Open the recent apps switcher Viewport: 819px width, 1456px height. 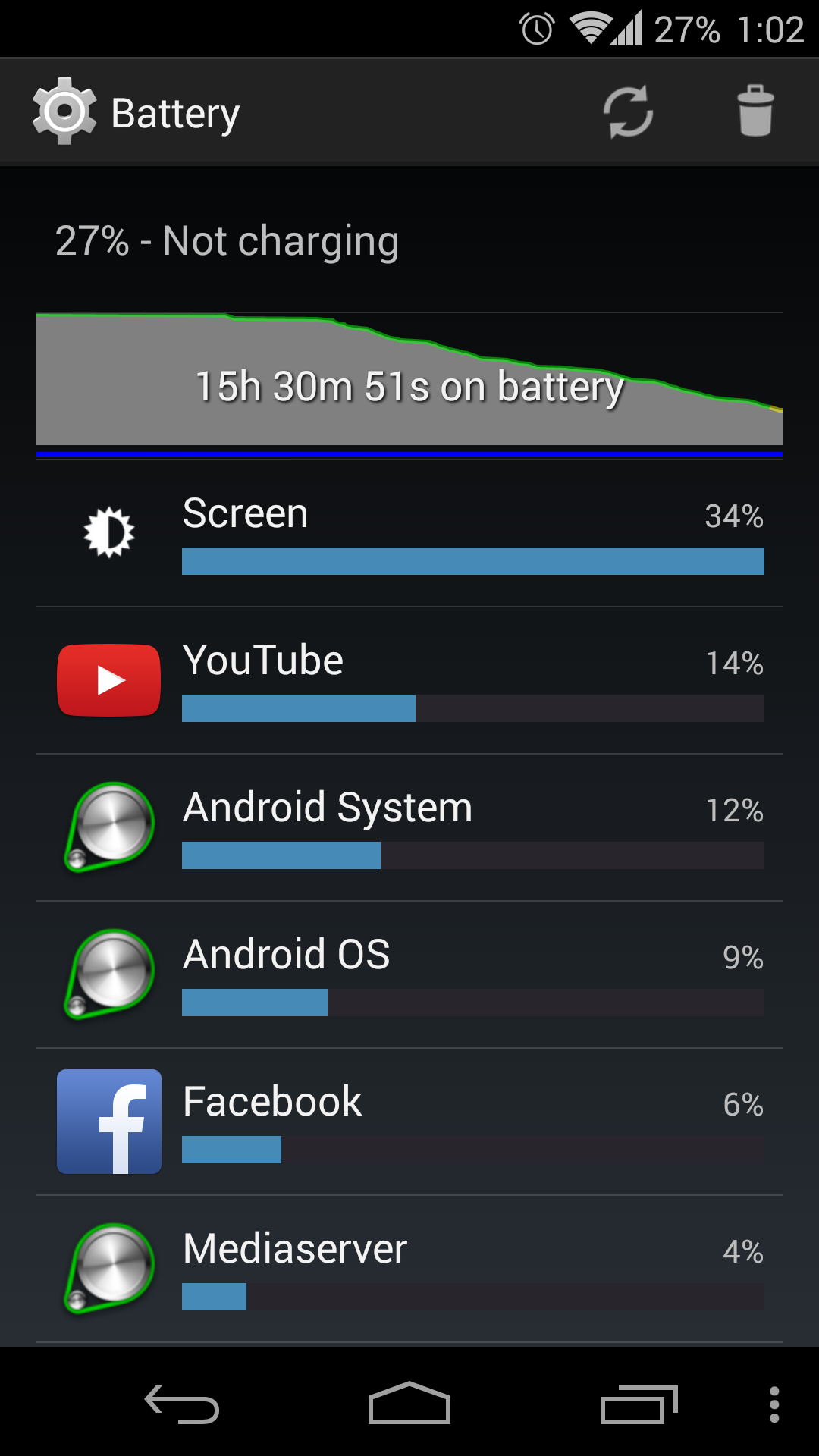pos(639,1404)
